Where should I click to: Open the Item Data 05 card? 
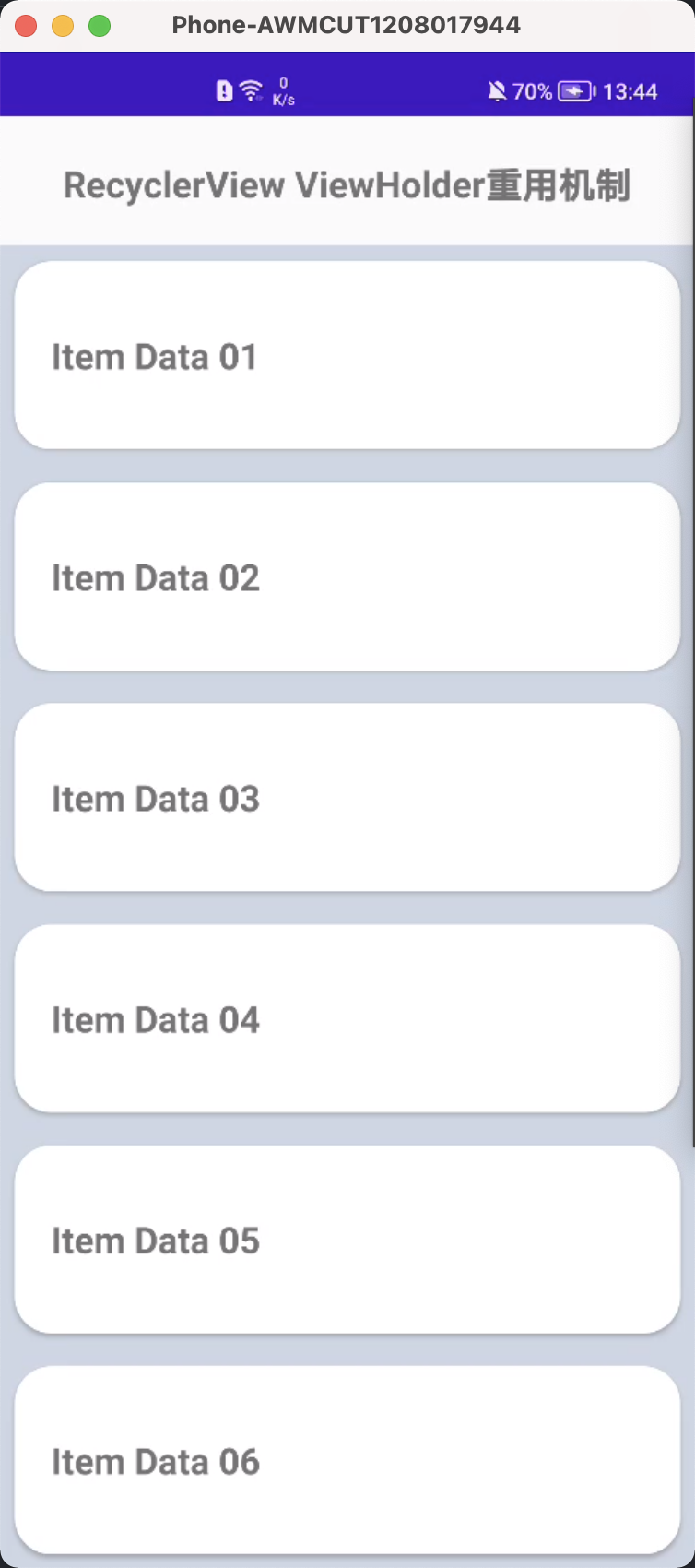pyautogui.click(x=347, y=1239)
